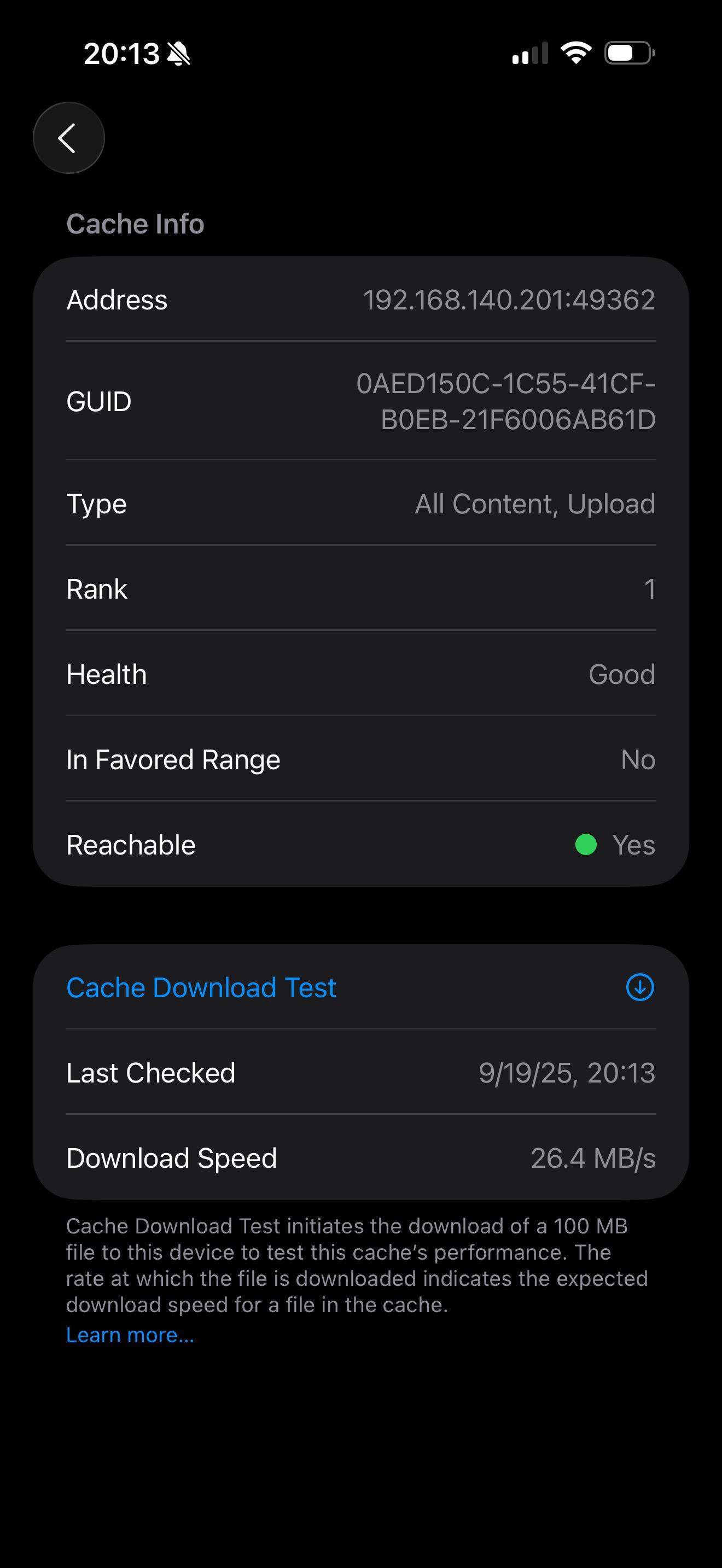Start the Cache Download Test
Viewport: 722px width, 1568px height.
pos(201,987)
